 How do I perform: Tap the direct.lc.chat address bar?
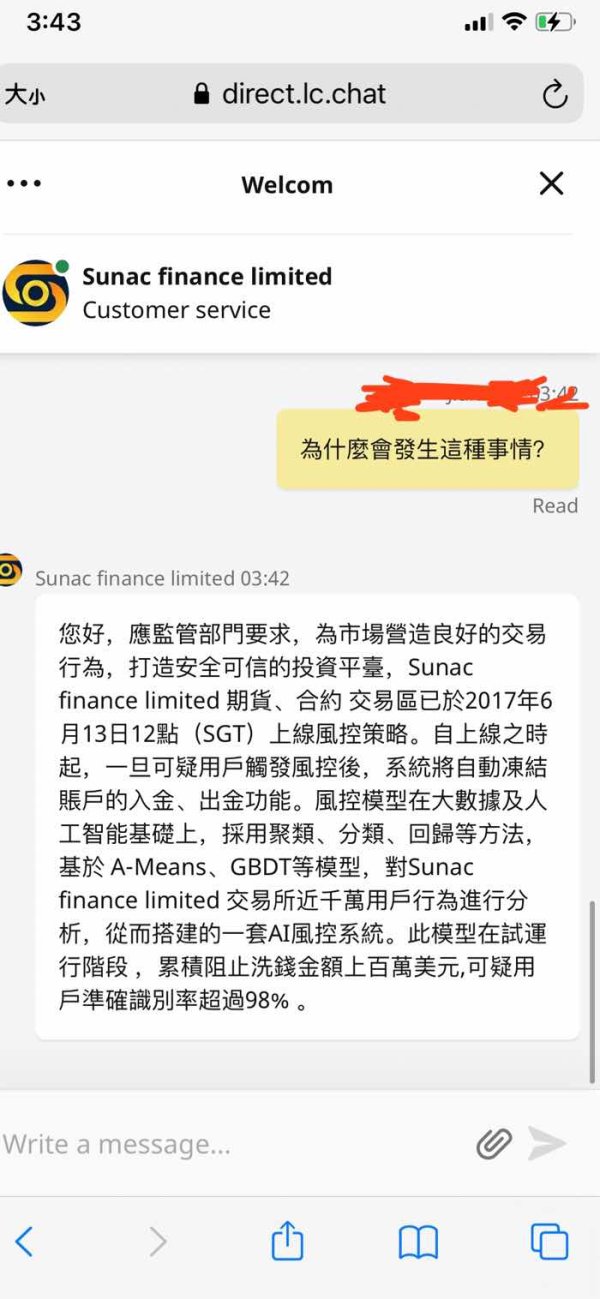point(290,94)
